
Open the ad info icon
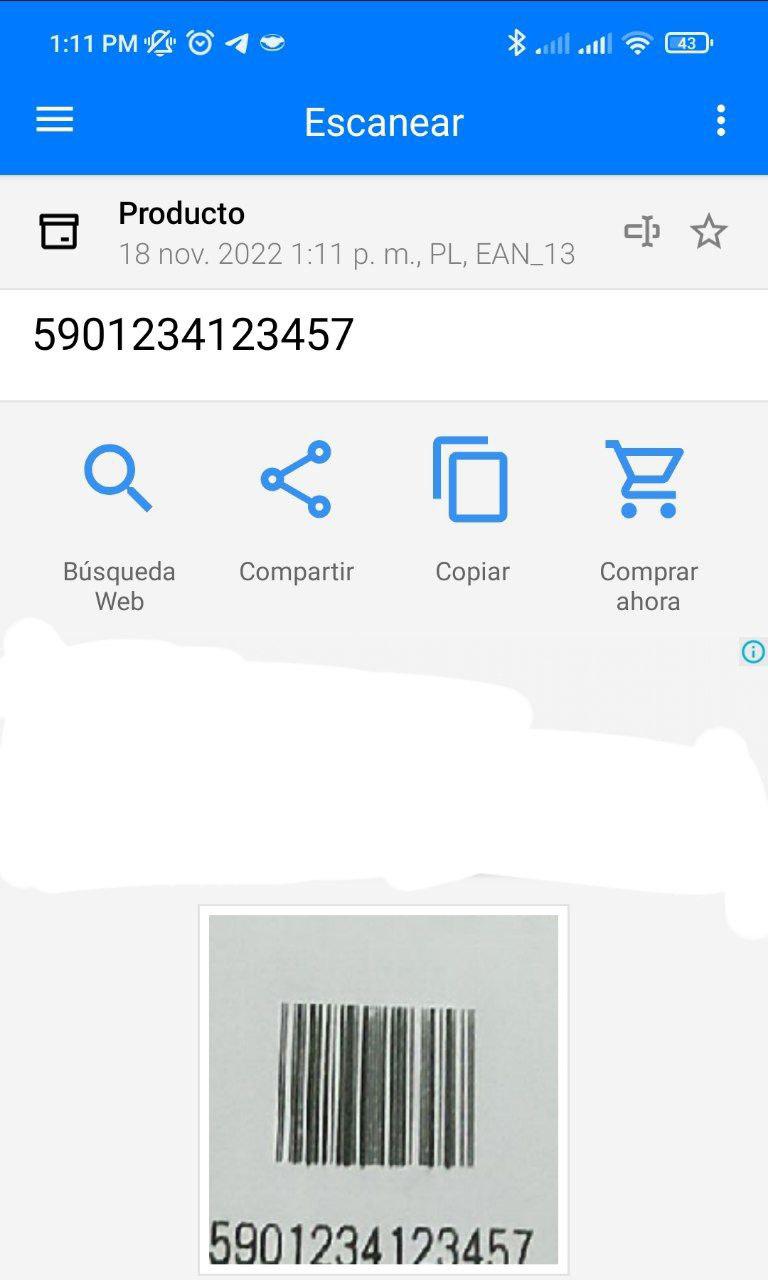click(x=752, y=652)
